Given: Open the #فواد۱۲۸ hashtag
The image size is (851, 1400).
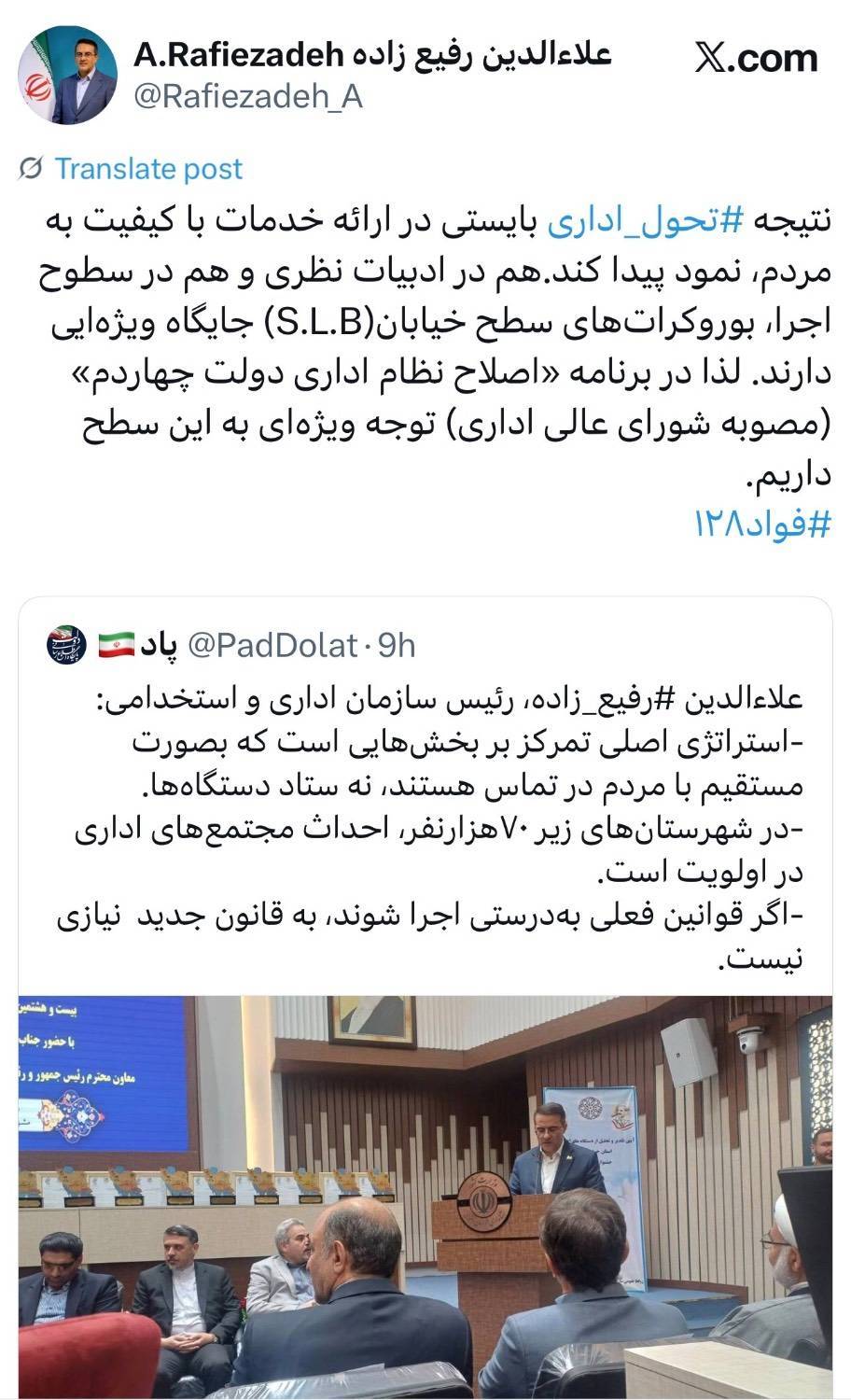Looking at the screenshot, I should point(761,524).
